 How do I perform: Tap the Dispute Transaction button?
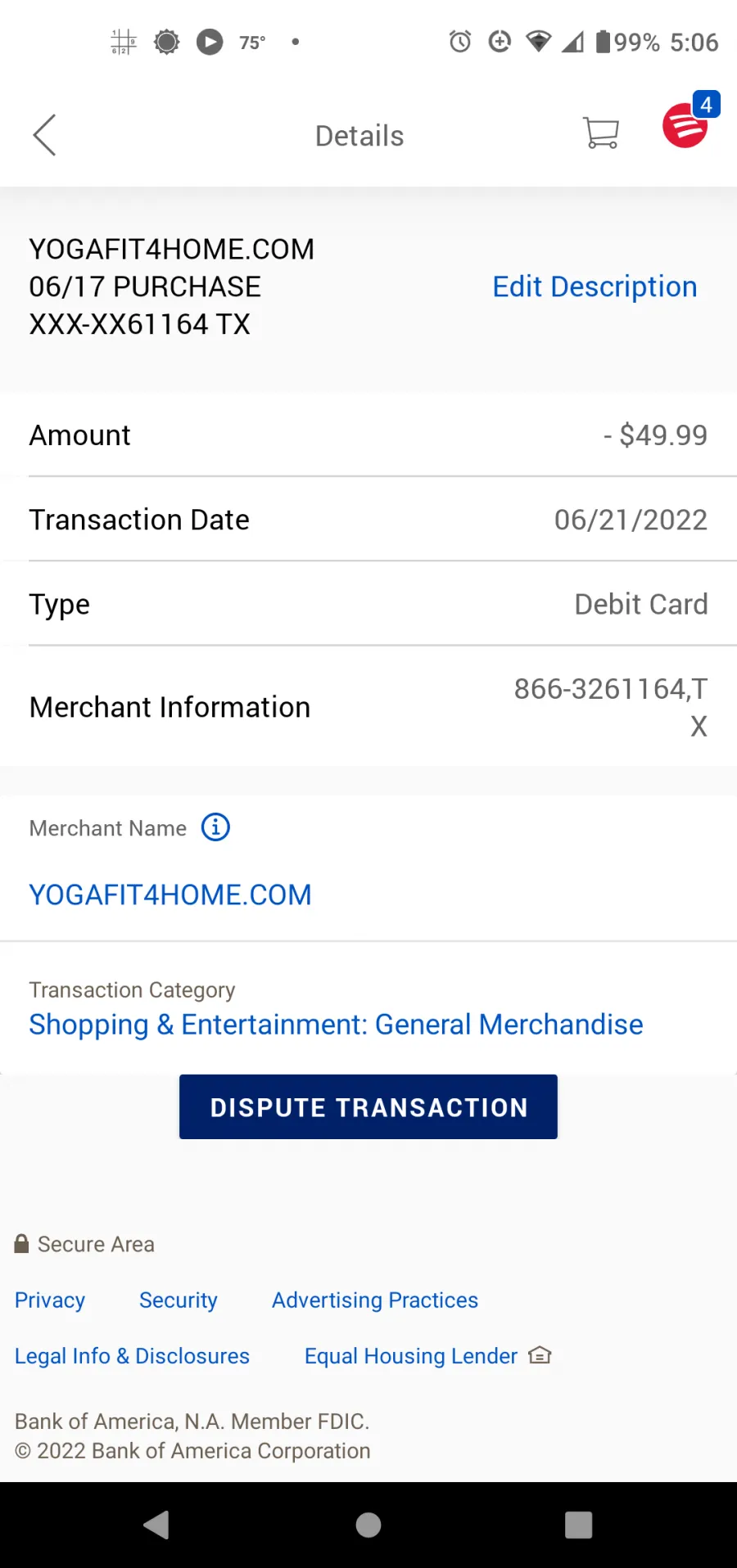[x=368, y=1106]
